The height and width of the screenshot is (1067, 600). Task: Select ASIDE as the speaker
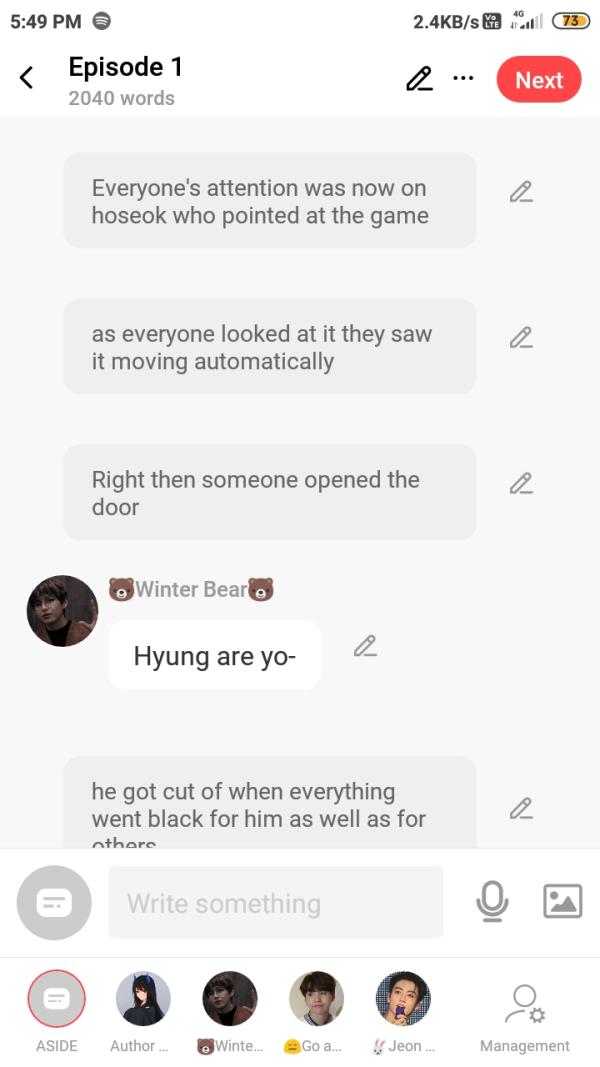coord(56,999)
